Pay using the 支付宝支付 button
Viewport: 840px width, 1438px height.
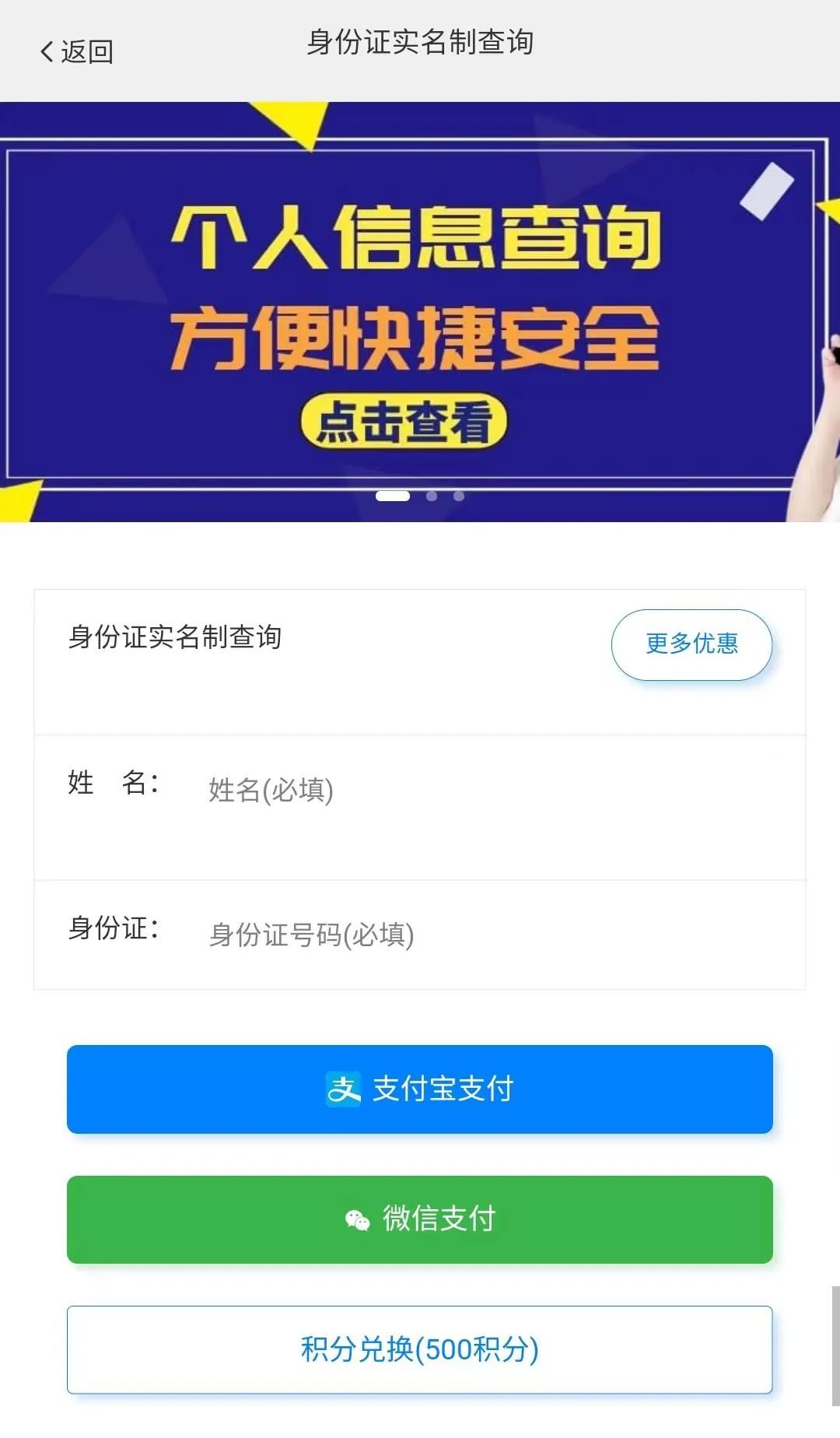pos(420,1089)
